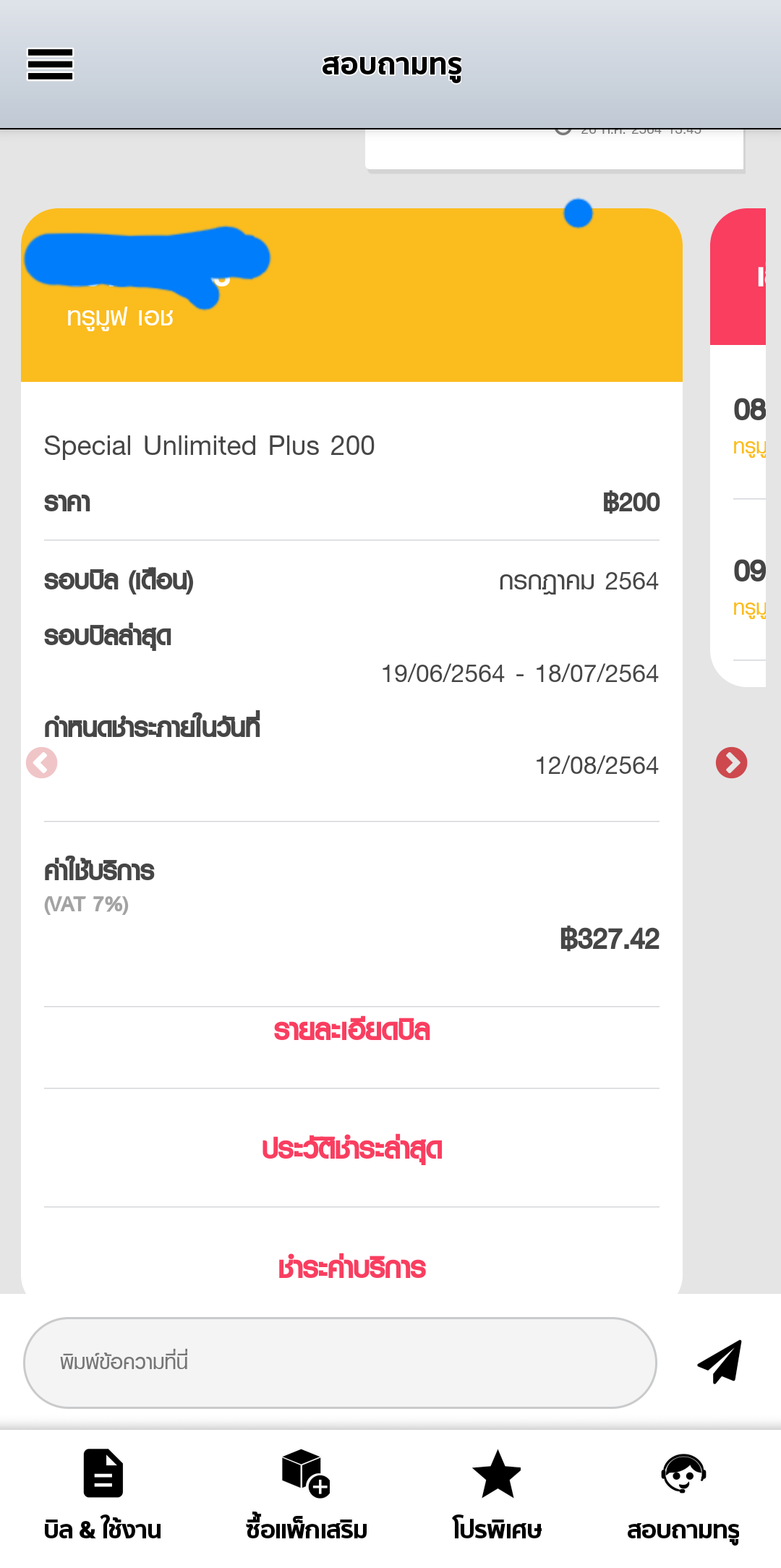View ประวัติชำระล่าสุด payment history
Viewport: 781px width, 1568px height.
[351, 1149]
